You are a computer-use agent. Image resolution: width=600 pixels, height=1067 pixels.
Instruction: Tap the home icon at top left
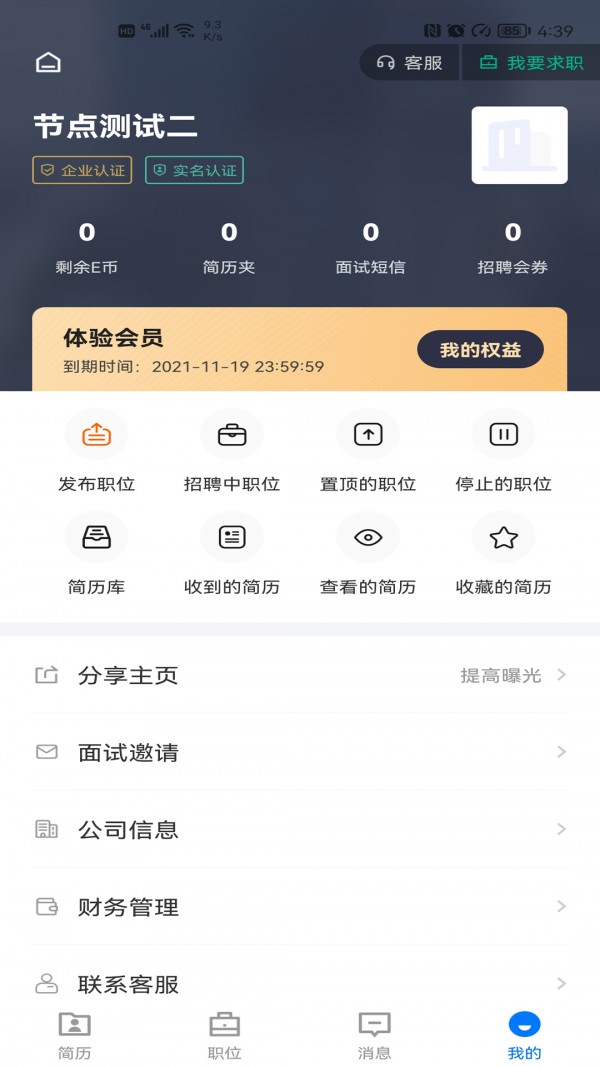pyautogui.click(x=48, y=63)
